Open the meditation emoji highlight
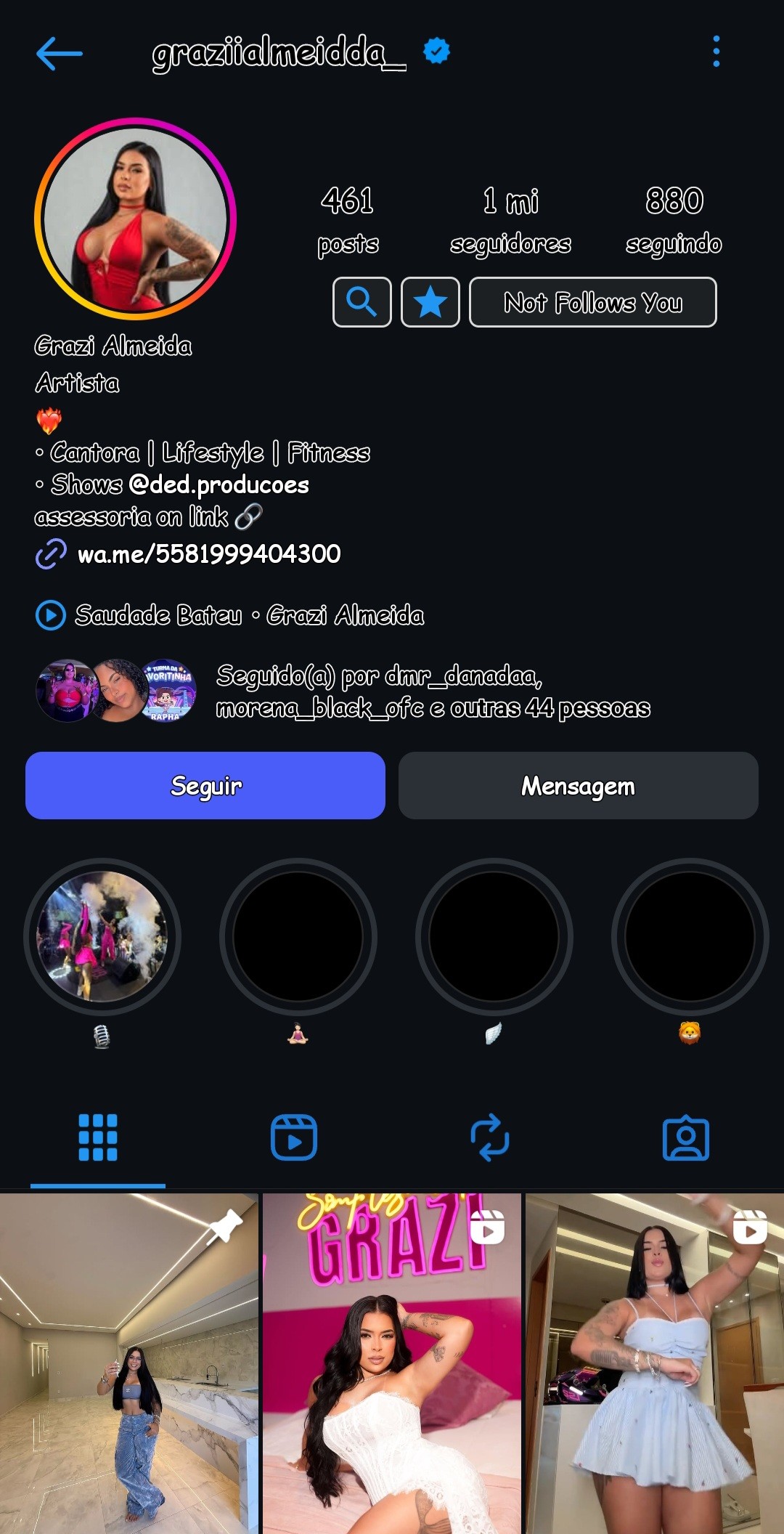 [x=298, y=937]
